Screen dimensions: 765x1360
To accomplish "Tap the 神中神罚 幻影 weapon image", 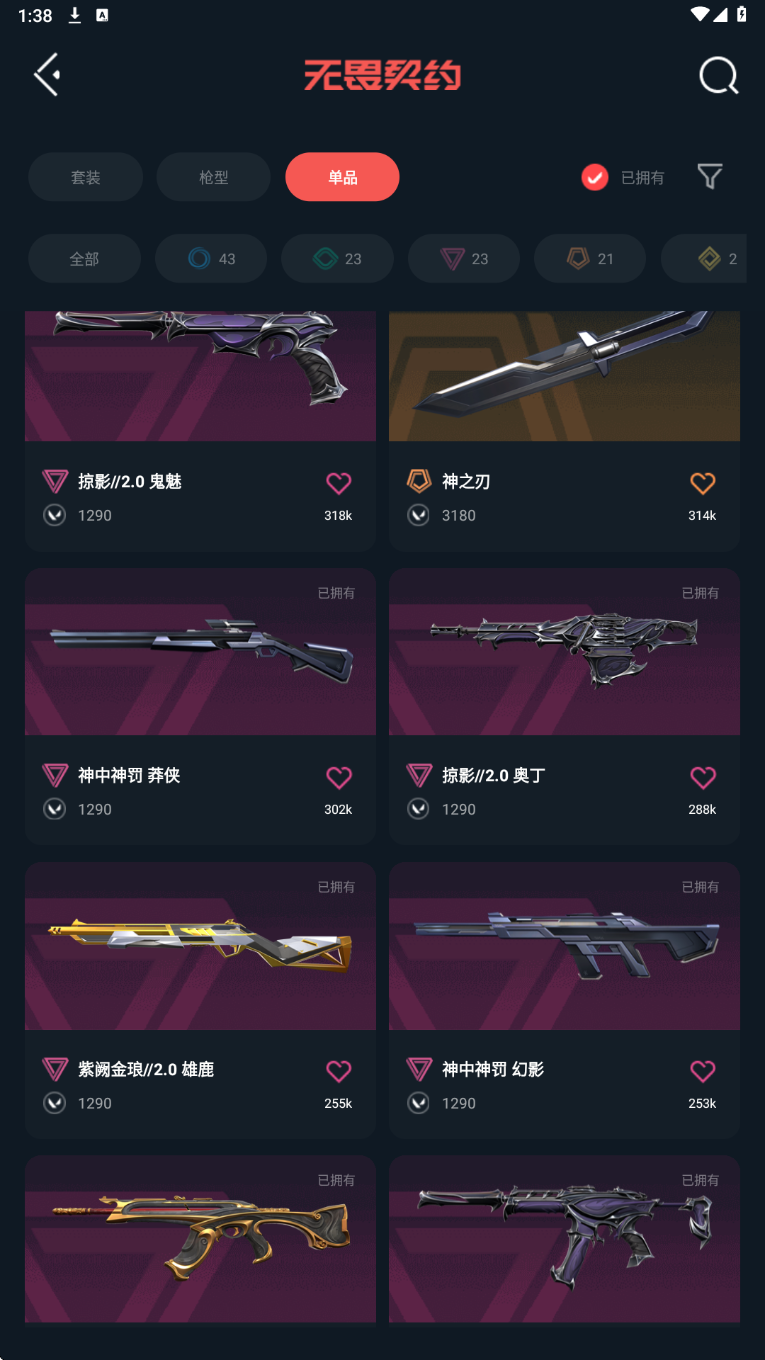I will tap(564, 945).
